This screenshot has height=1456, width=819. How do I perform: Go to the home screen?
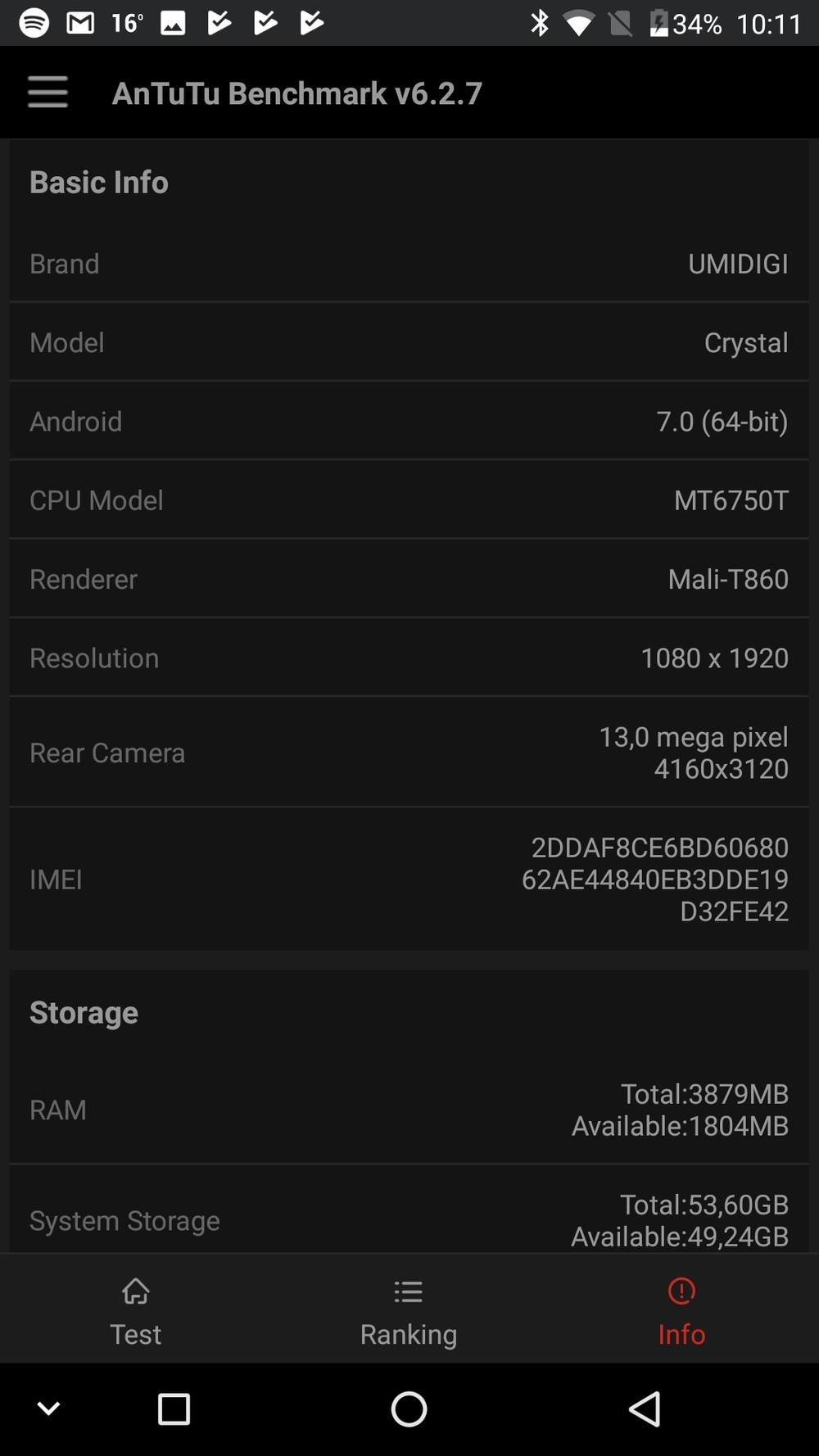[x=409, y=1409]
